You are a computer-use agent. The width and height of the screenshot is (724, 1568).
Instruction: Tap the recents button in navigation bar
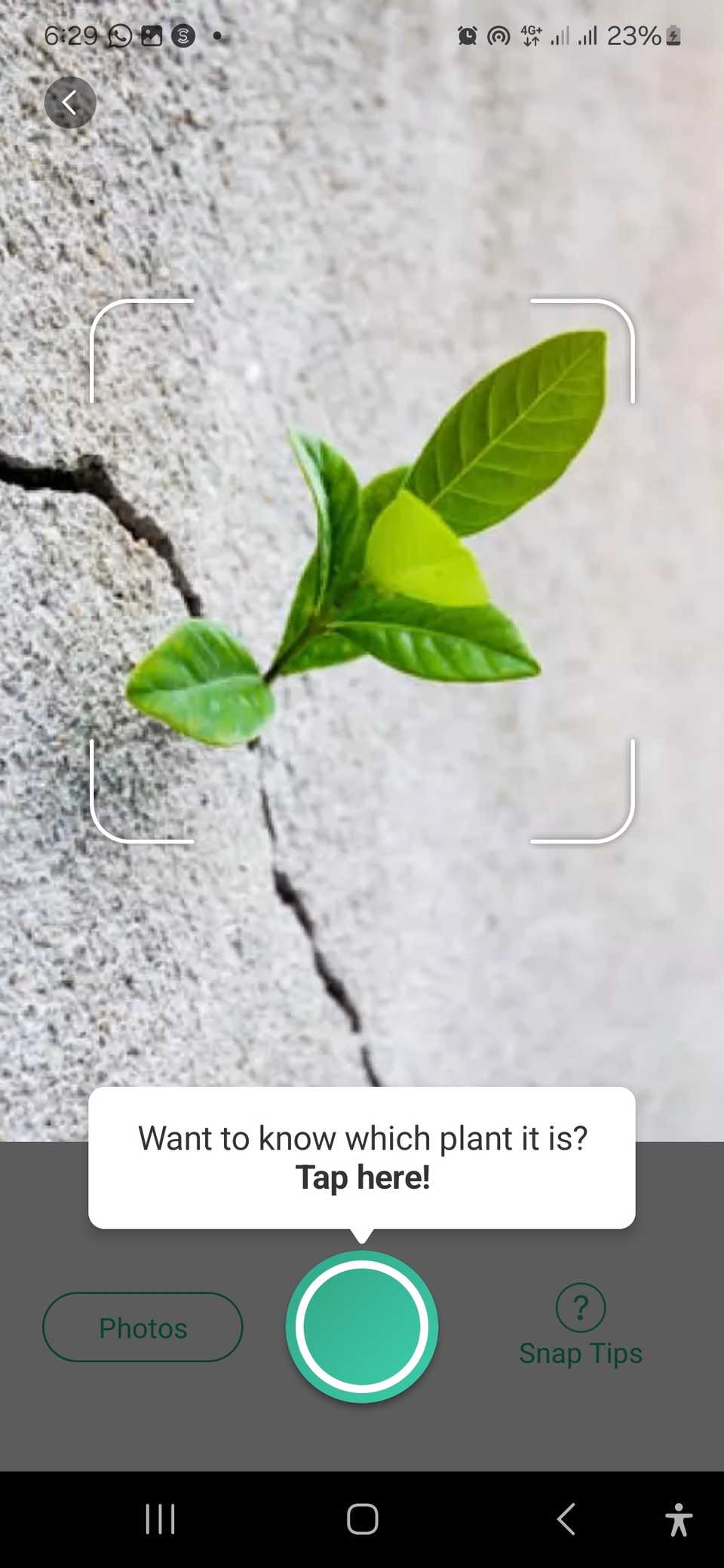click(160, 1520)
